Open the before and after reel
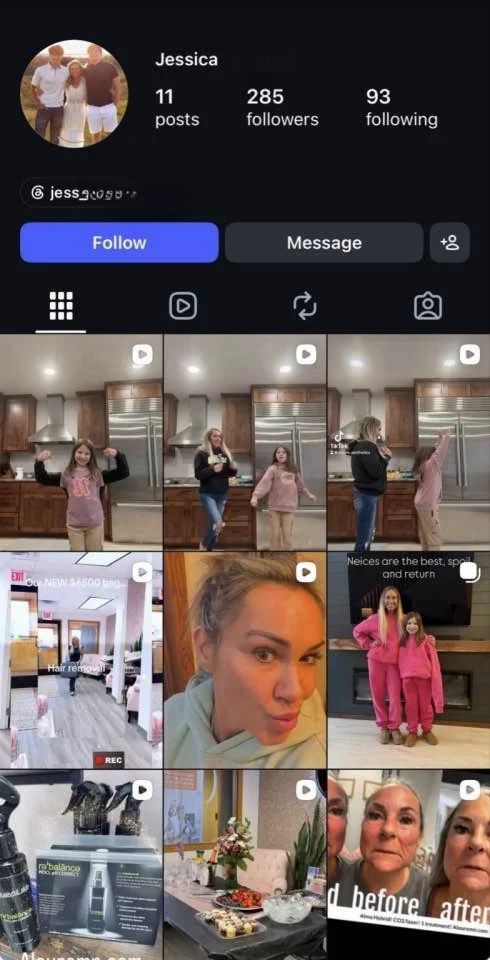 tap(409, 865)
